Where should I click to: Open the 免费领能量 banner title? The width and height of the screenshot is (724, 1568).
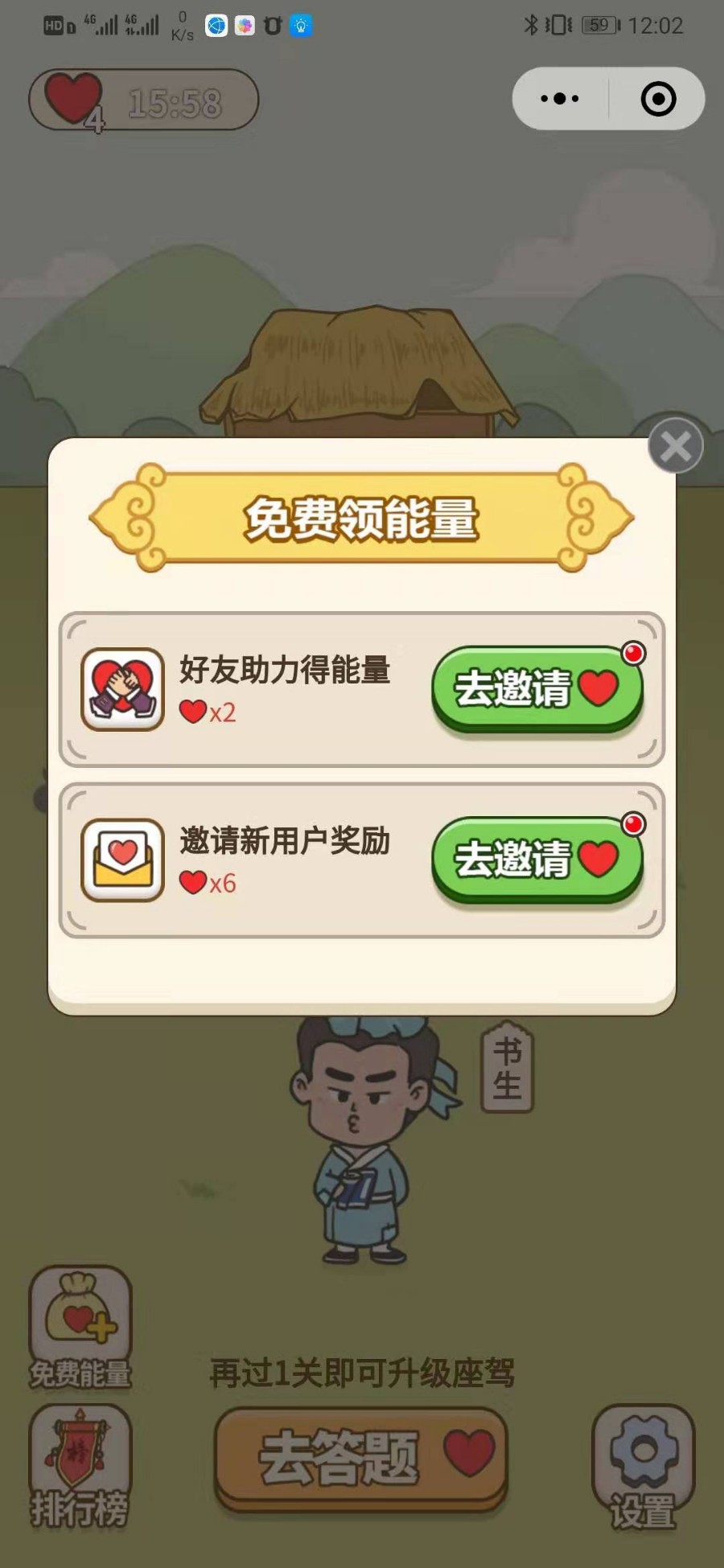coord(361,519)
